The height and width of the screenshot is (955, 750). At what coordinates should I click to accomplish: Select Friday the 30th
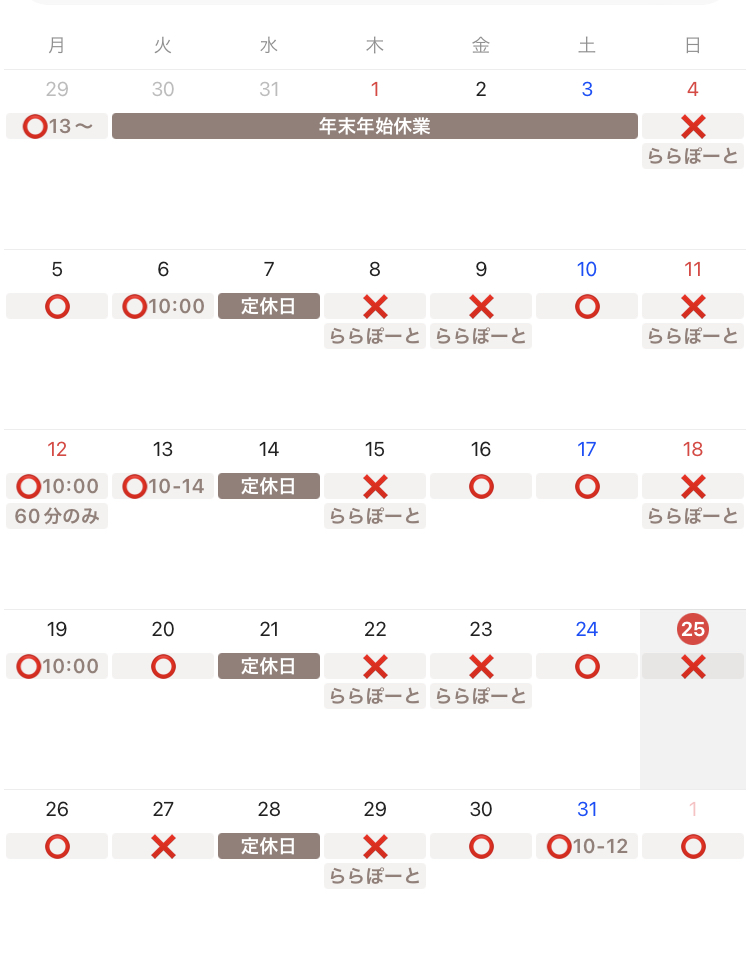[x=481, y=809]
